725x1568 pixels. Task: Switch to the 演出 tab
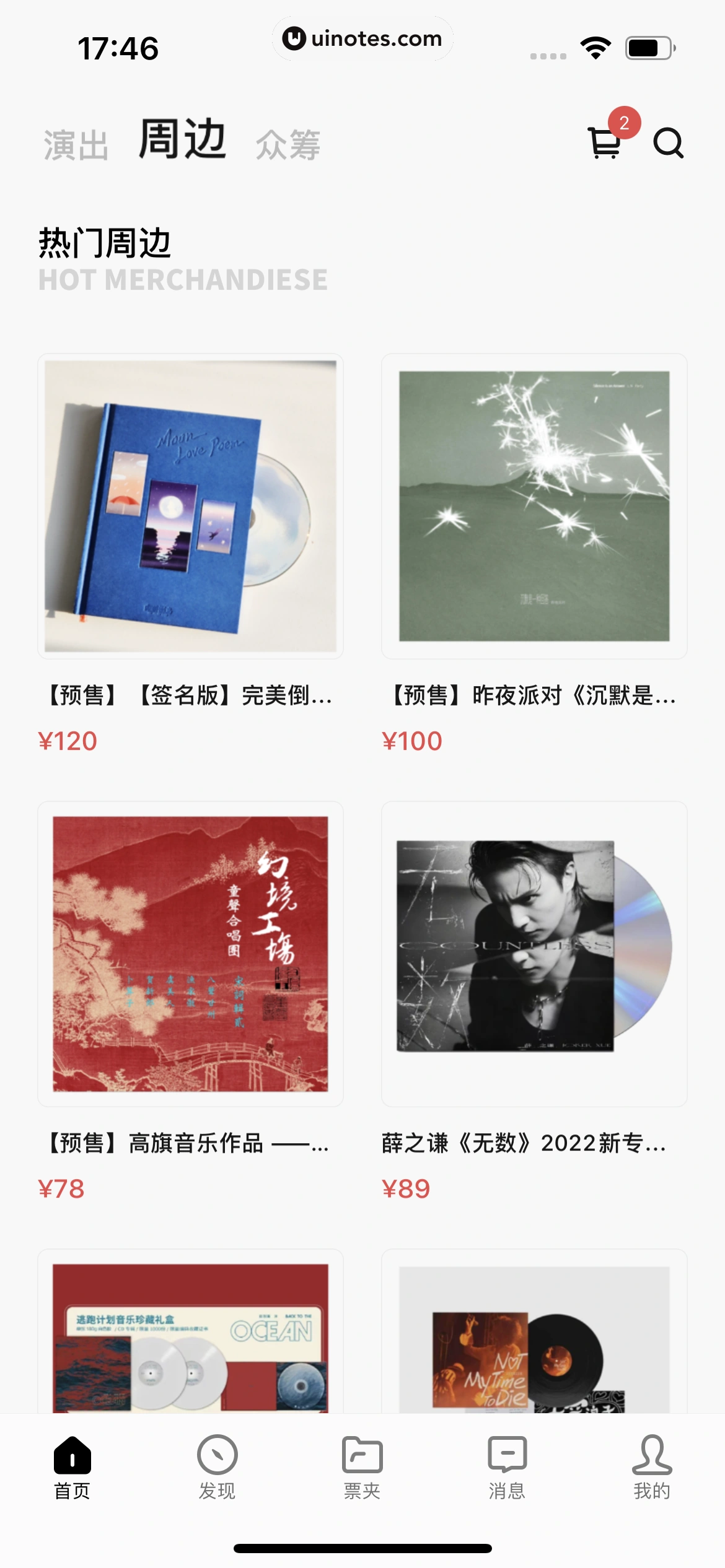pos(77,144)
